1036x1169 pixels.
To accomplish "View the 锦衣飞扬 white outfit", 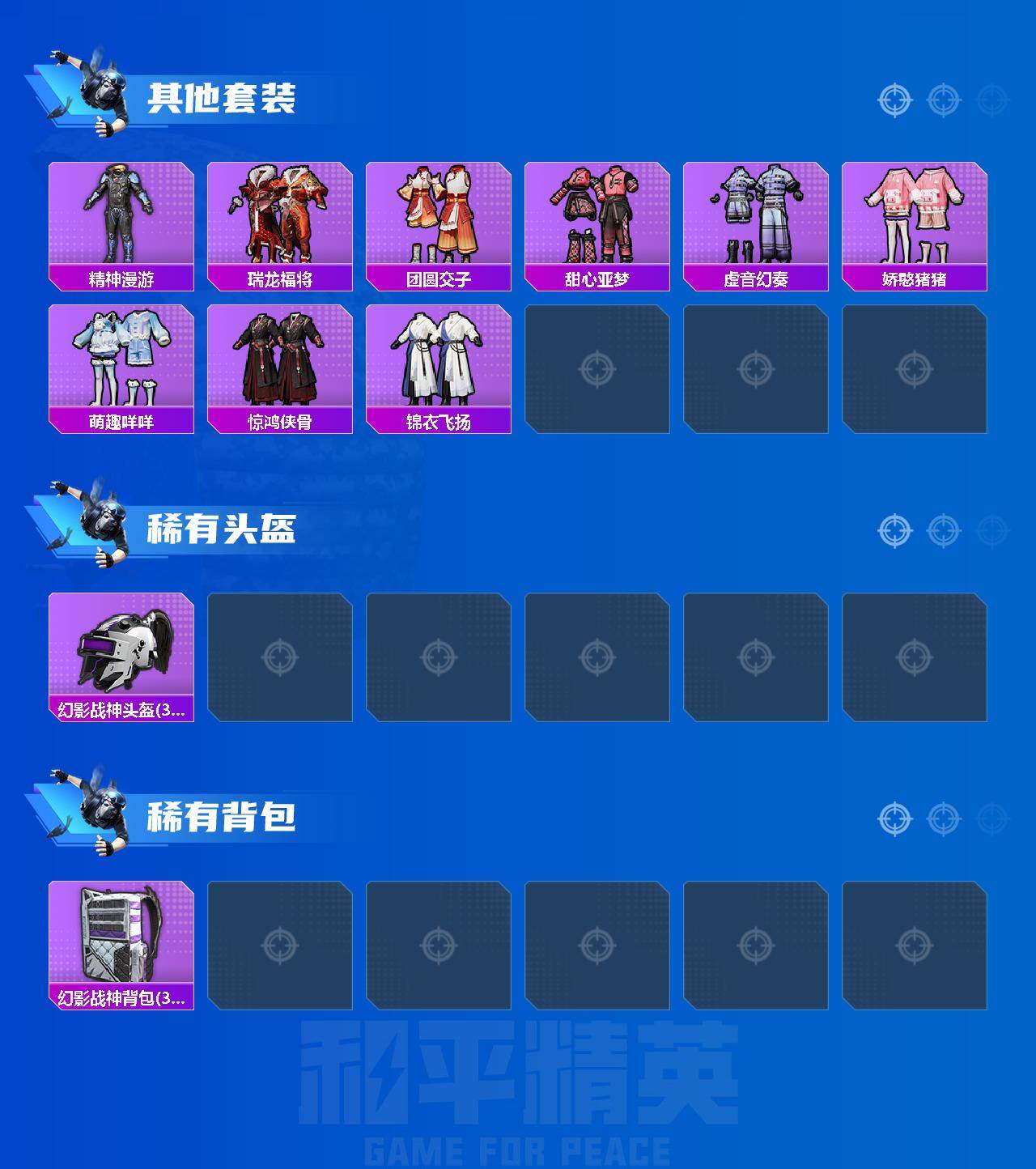I will pyautogui.click(x=439, y=364).
